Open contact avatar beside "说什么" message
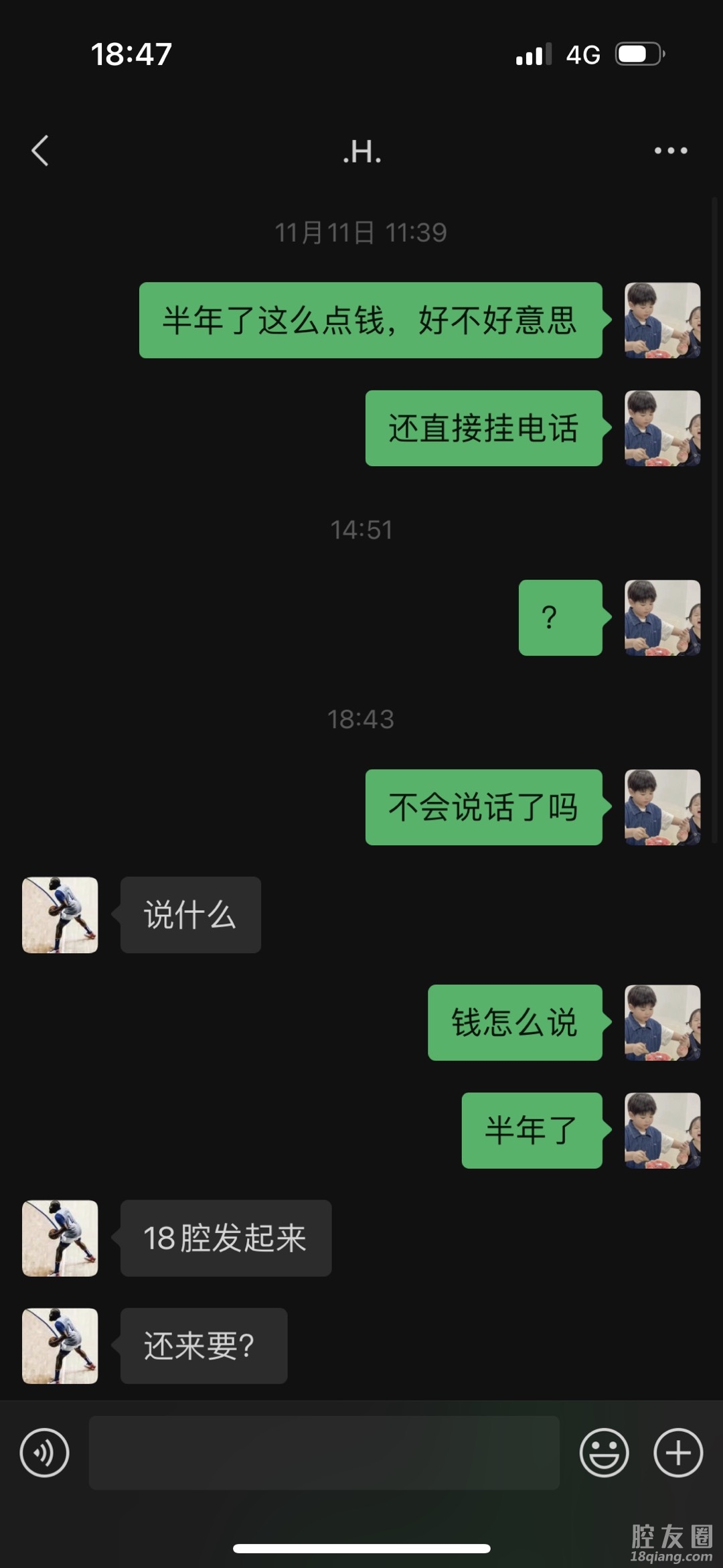 click(x=60, y=915)
